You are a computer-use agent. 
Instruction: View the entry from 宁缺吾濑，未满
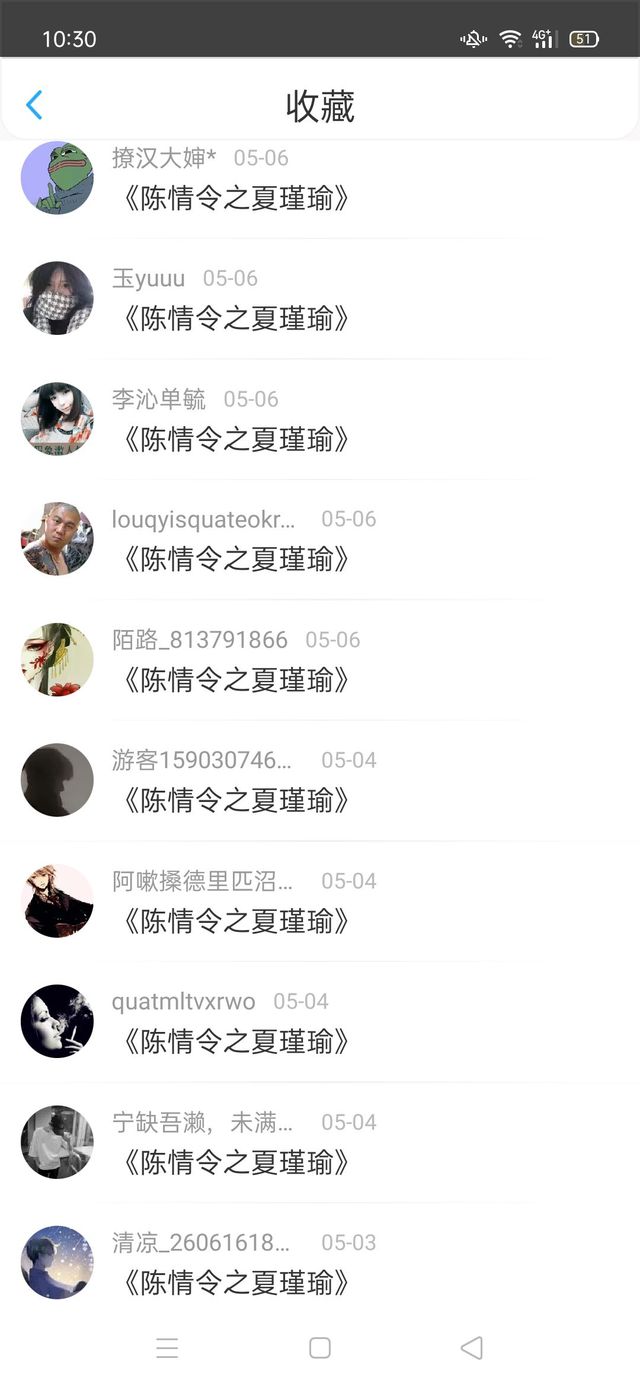[320, 1142]
